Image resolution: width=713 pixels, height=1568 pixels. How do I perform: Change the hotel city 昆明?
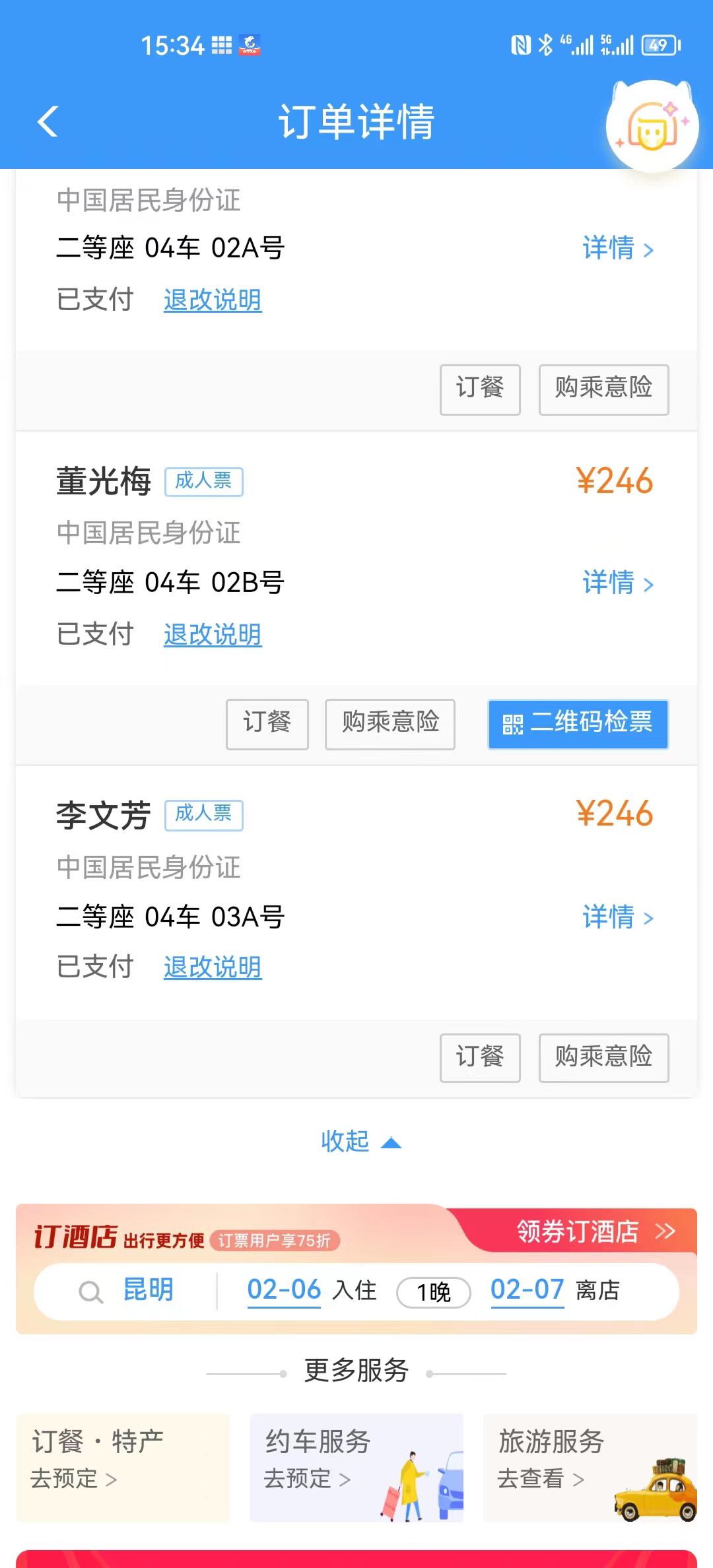tap(148, 1290)
